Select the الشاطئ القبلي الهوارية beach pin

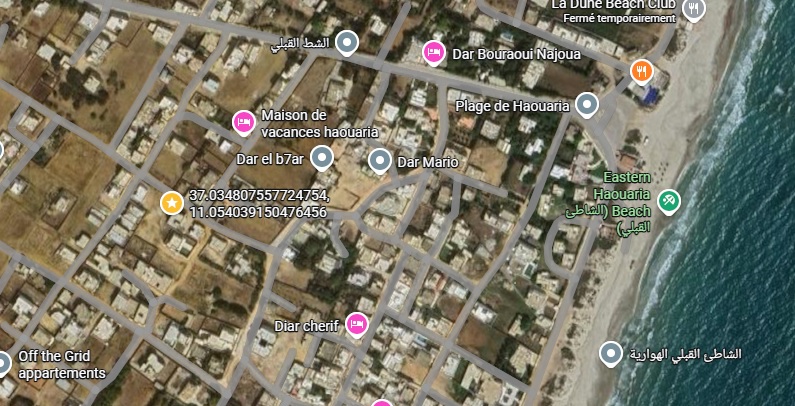[610, 353]
